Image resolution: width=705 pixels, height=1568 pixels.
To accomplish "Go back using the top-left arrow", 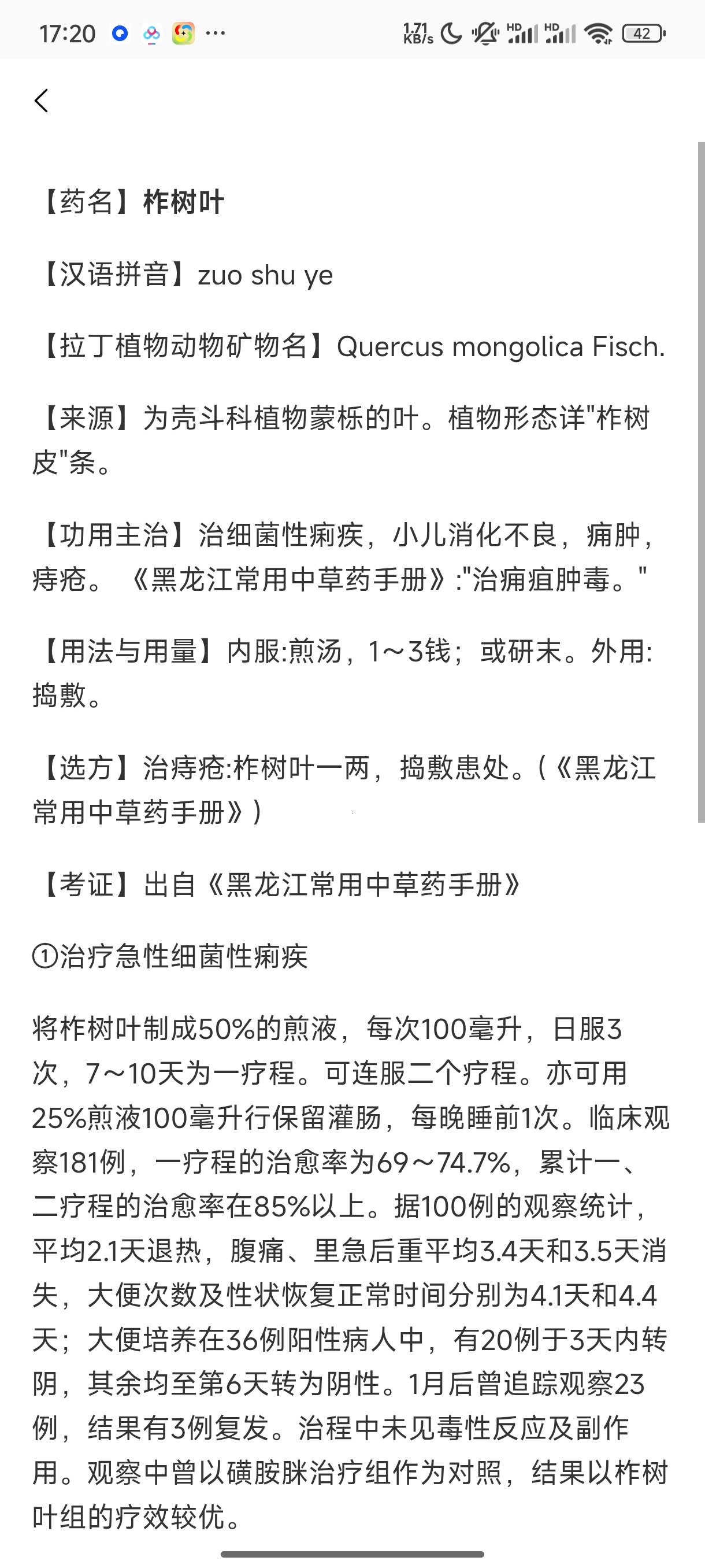I will (42, 101).
